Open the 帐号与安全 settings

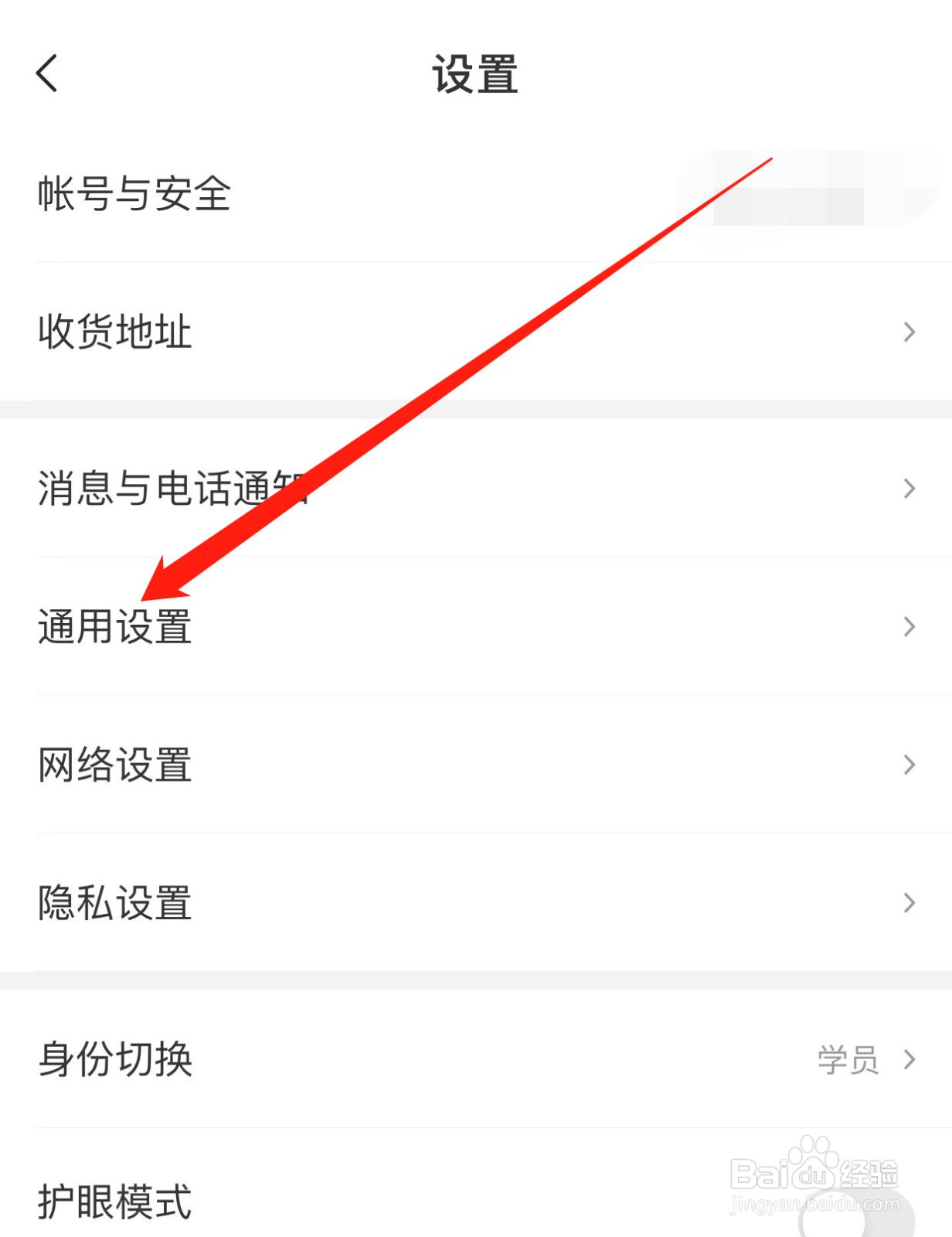pyautogui.click(x=136, y=193)
